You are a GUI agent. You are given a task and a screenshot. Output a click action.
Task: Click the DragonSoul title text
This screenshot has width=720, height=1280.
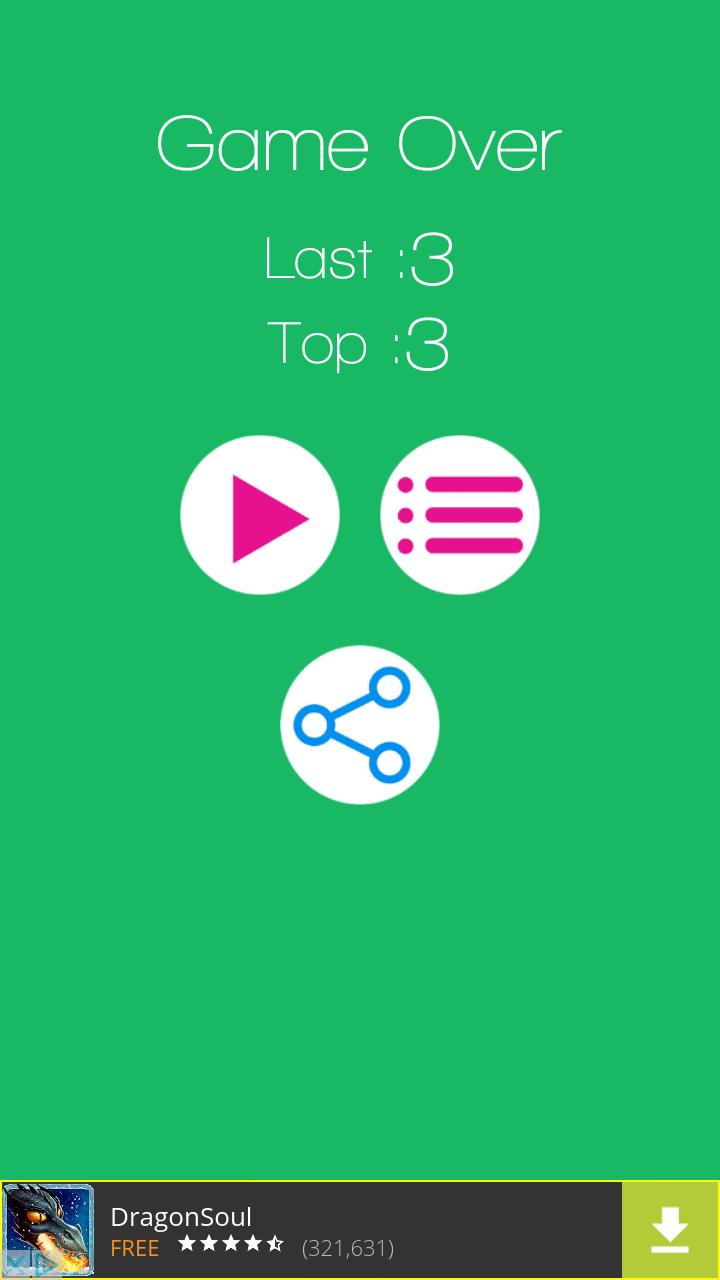180,1216
